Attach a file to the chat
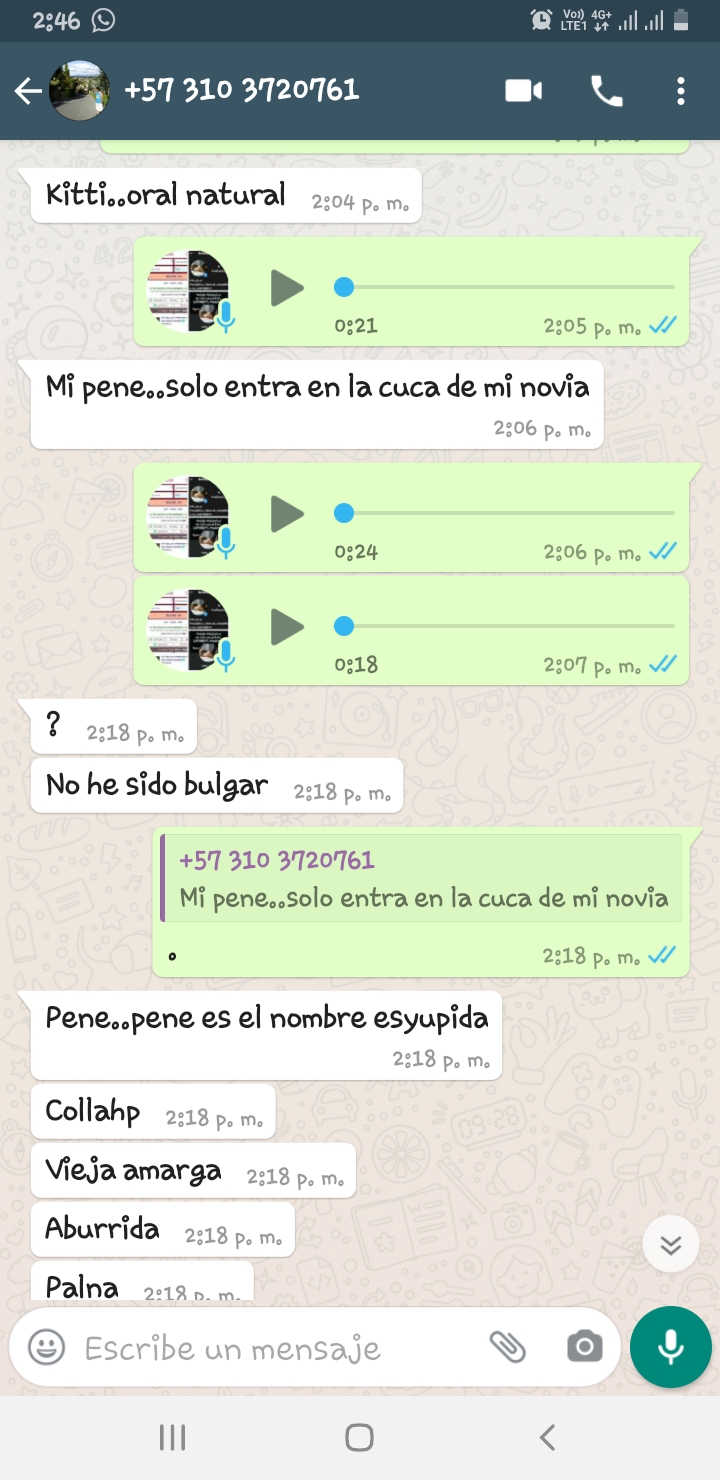The image size is (720, 1480). click(x=508, y=1348)
